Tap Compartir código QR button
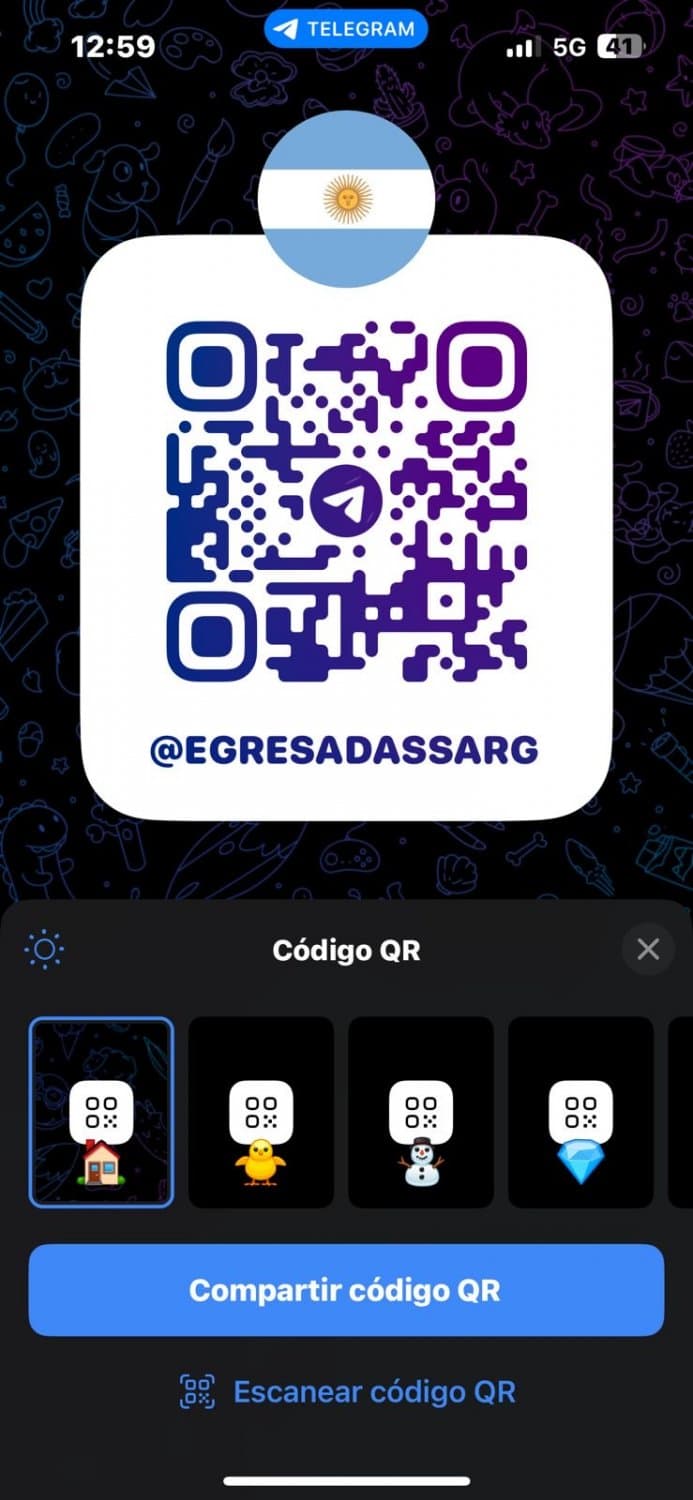Viewport: 693px width, 1500px height. click(x=346, y=1290)
